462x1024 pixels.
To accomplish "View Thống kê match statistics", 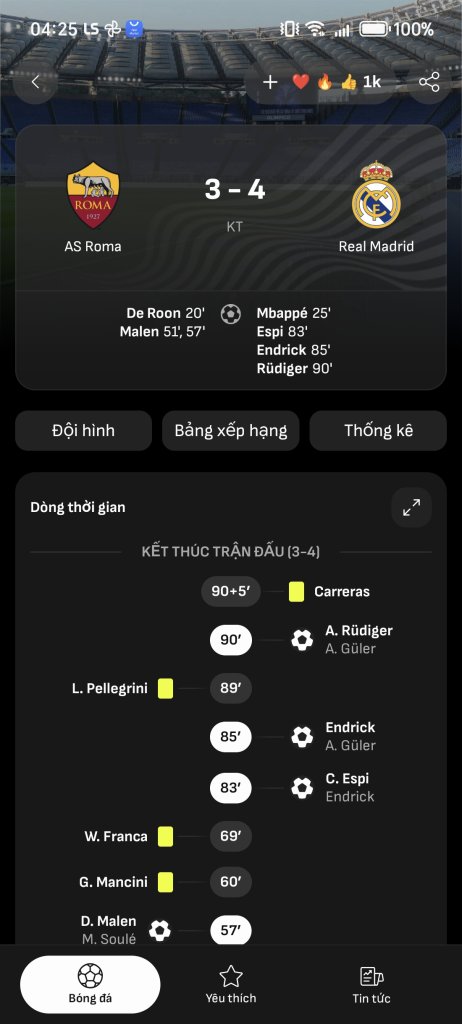I will tap(378, 430).
